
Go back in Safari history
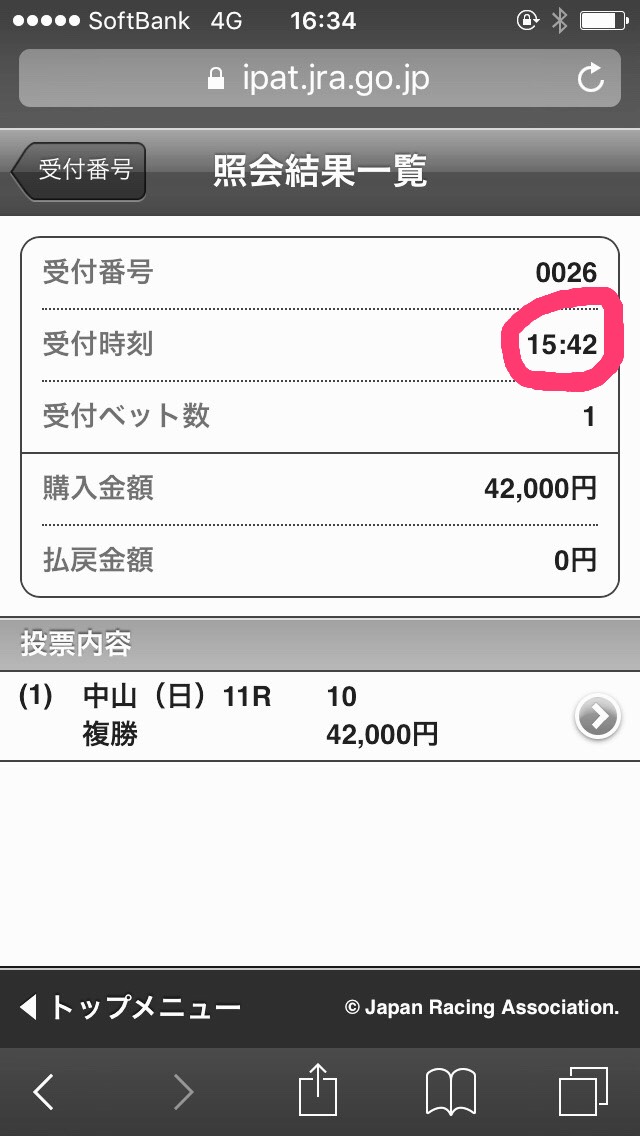coord(44,1092)
